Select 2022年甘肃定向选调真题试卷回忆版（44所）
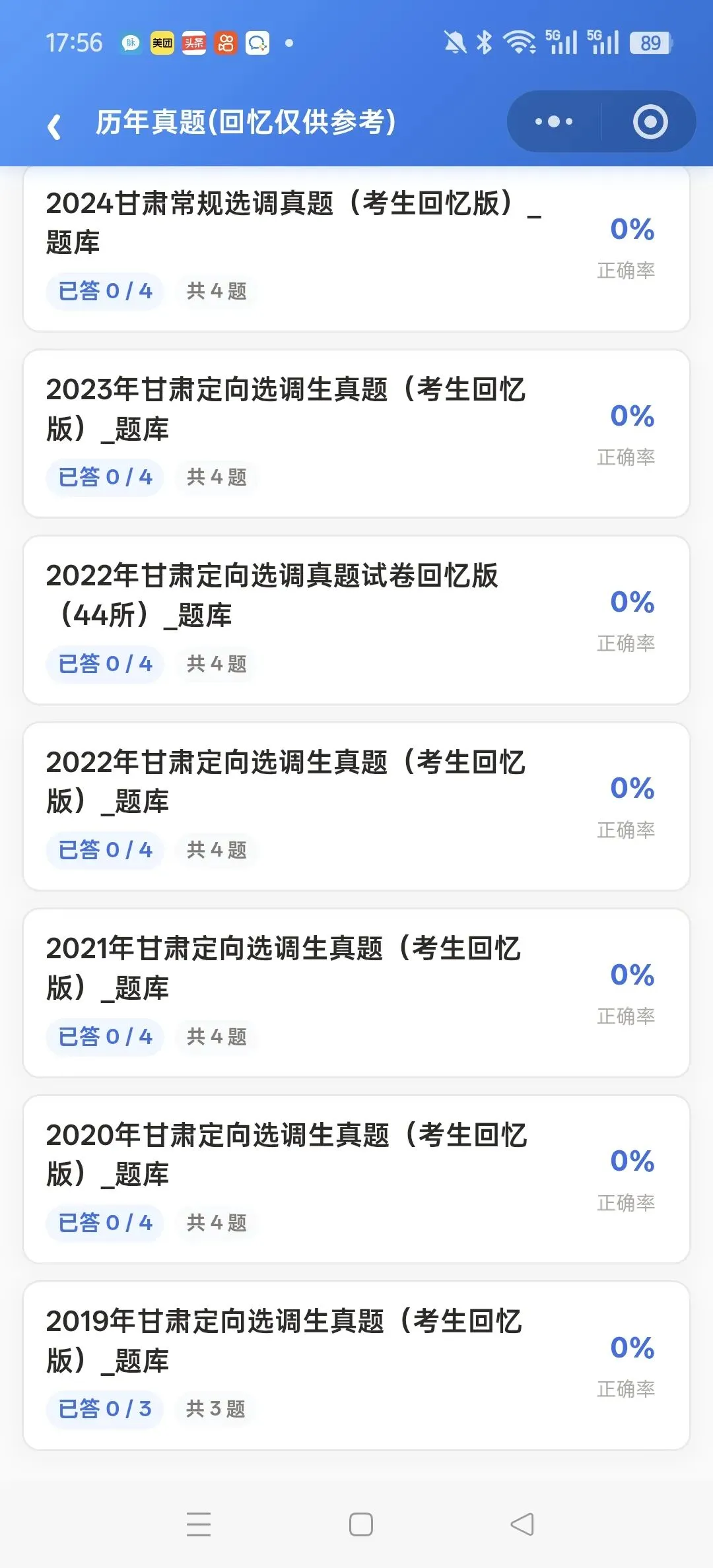Screen dimensions: 713x1568 click(x=356, y=620)
